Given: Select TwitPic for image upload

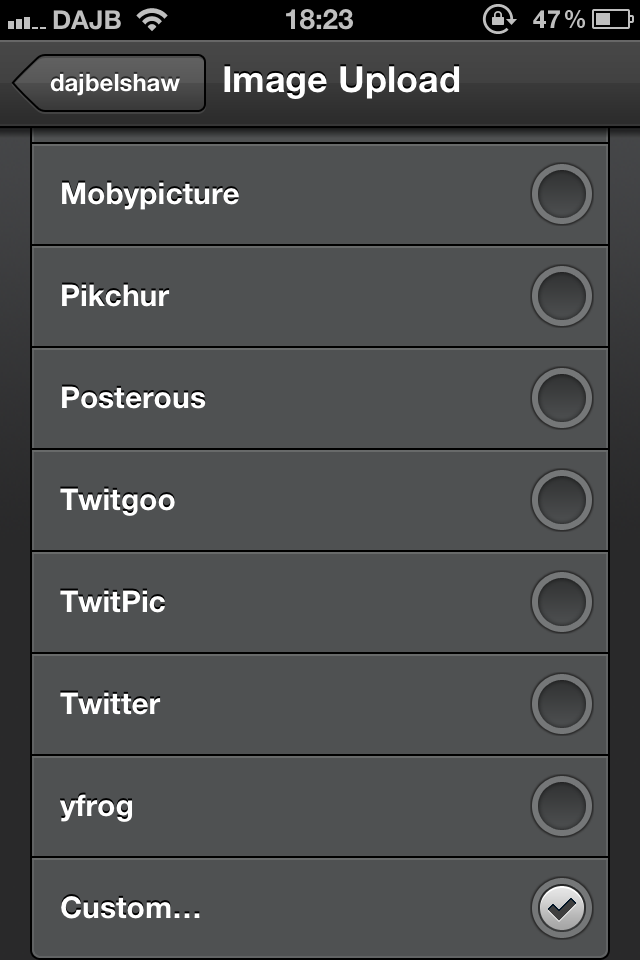Looking at the screenshot, I should [x=320, y=602].
